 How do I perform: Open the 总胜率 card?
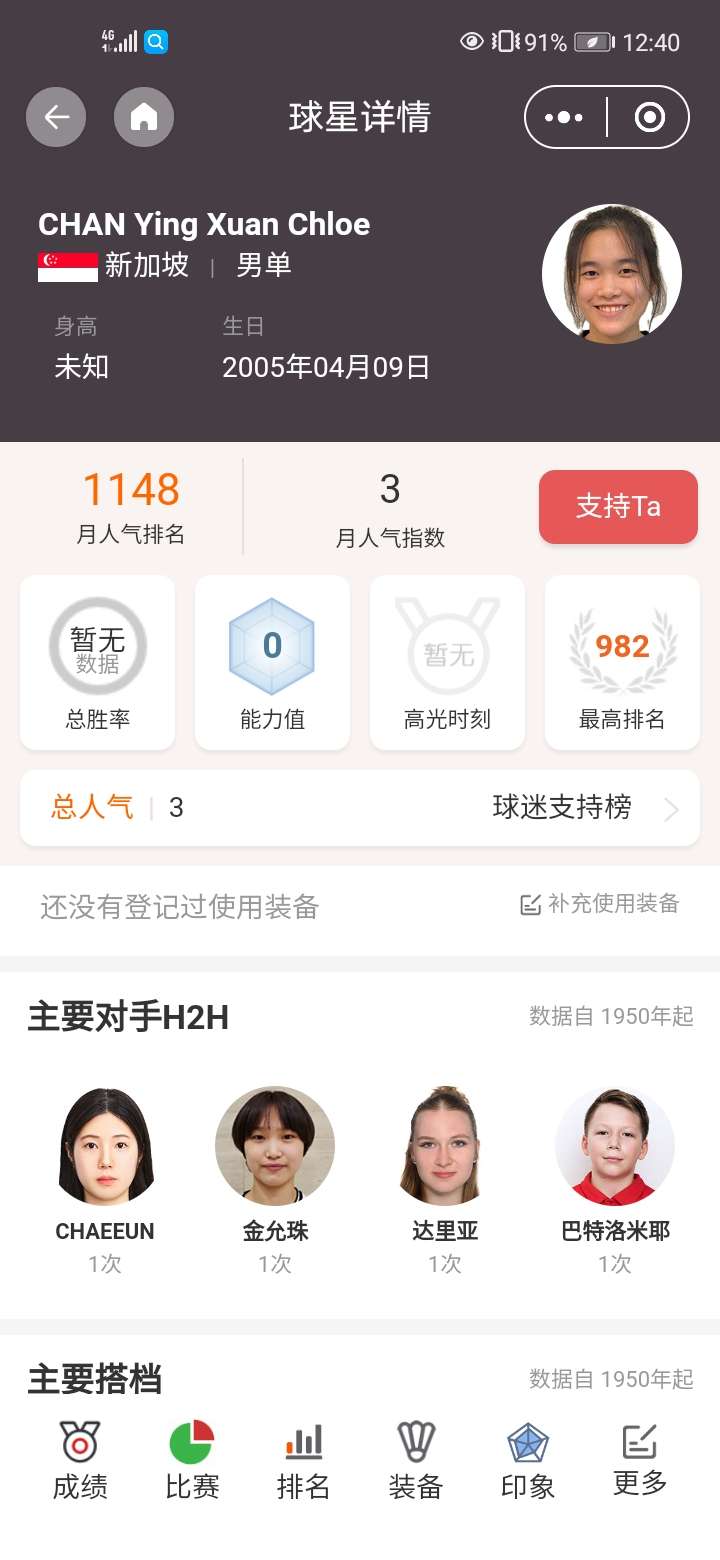tap(98, 662)
